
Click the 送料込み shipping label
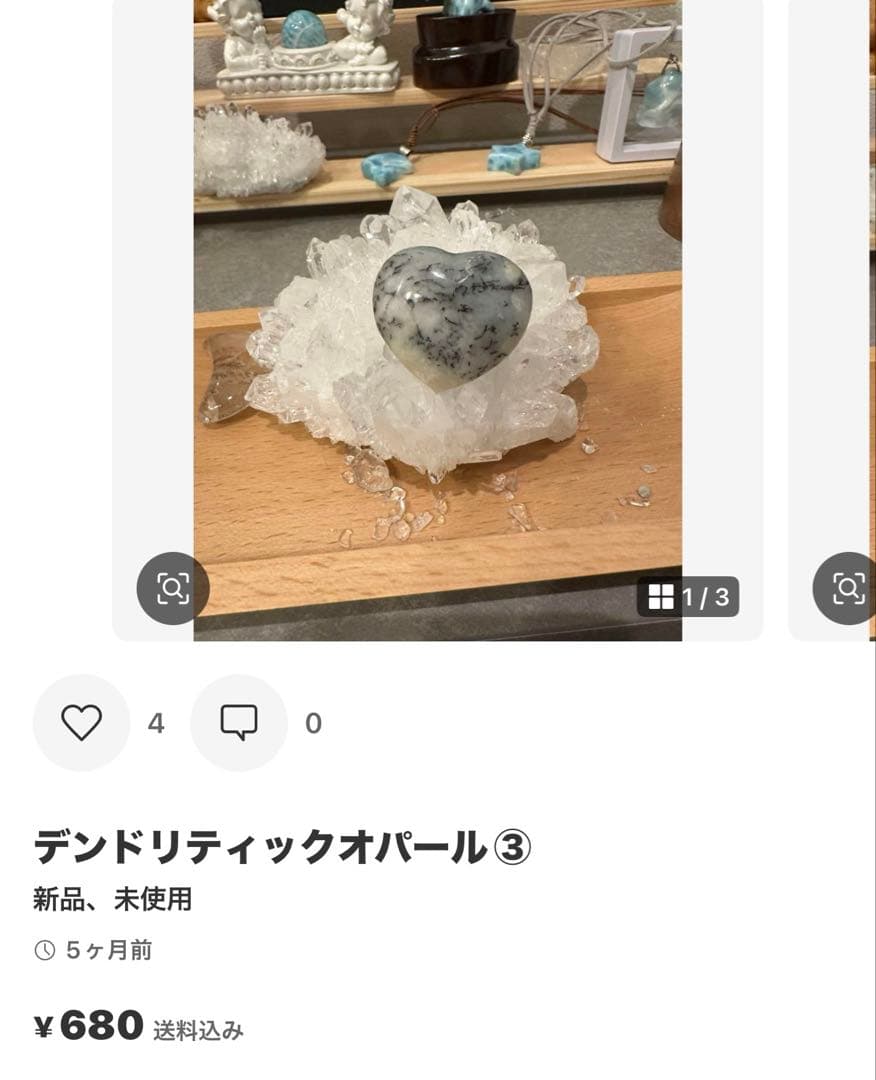click(x=197, y=1026)
